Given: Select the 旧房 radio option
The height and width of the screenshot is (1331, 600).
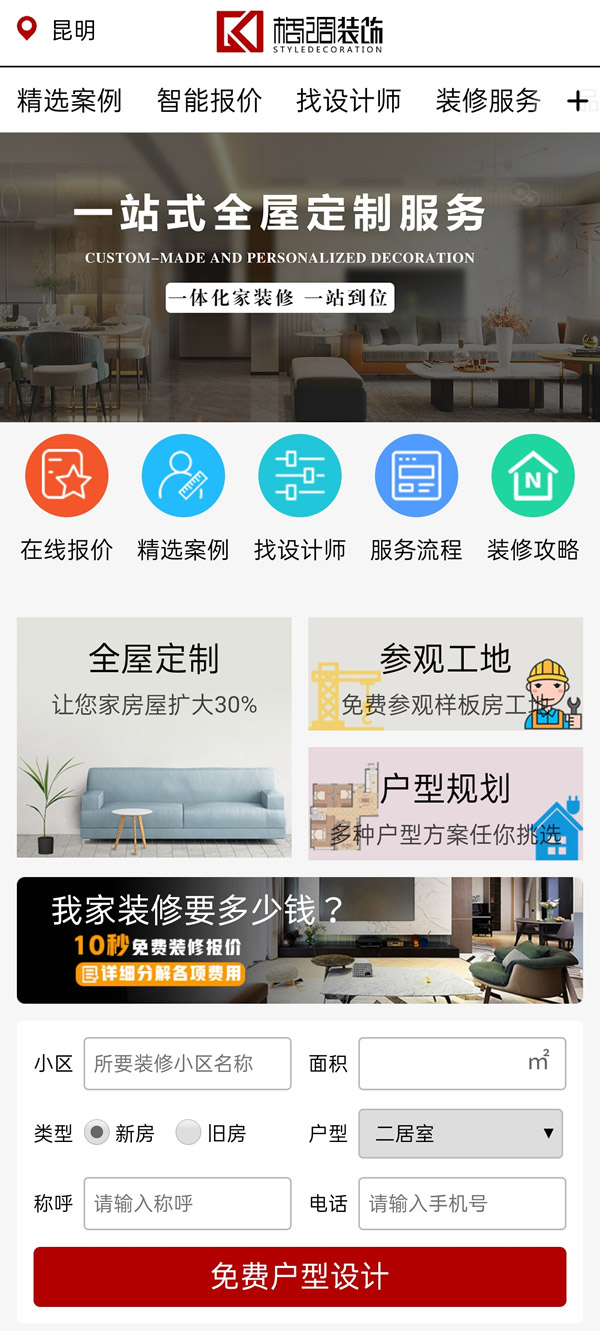Looking at the screenshot, I should coord(189,1133).
